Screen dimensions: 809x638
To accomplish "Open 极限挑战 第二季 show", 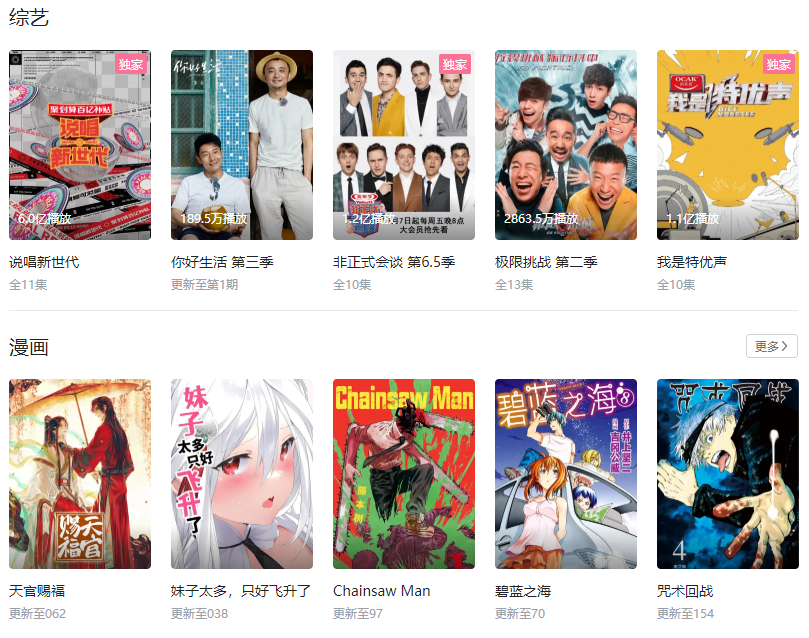I will point(566,145).
